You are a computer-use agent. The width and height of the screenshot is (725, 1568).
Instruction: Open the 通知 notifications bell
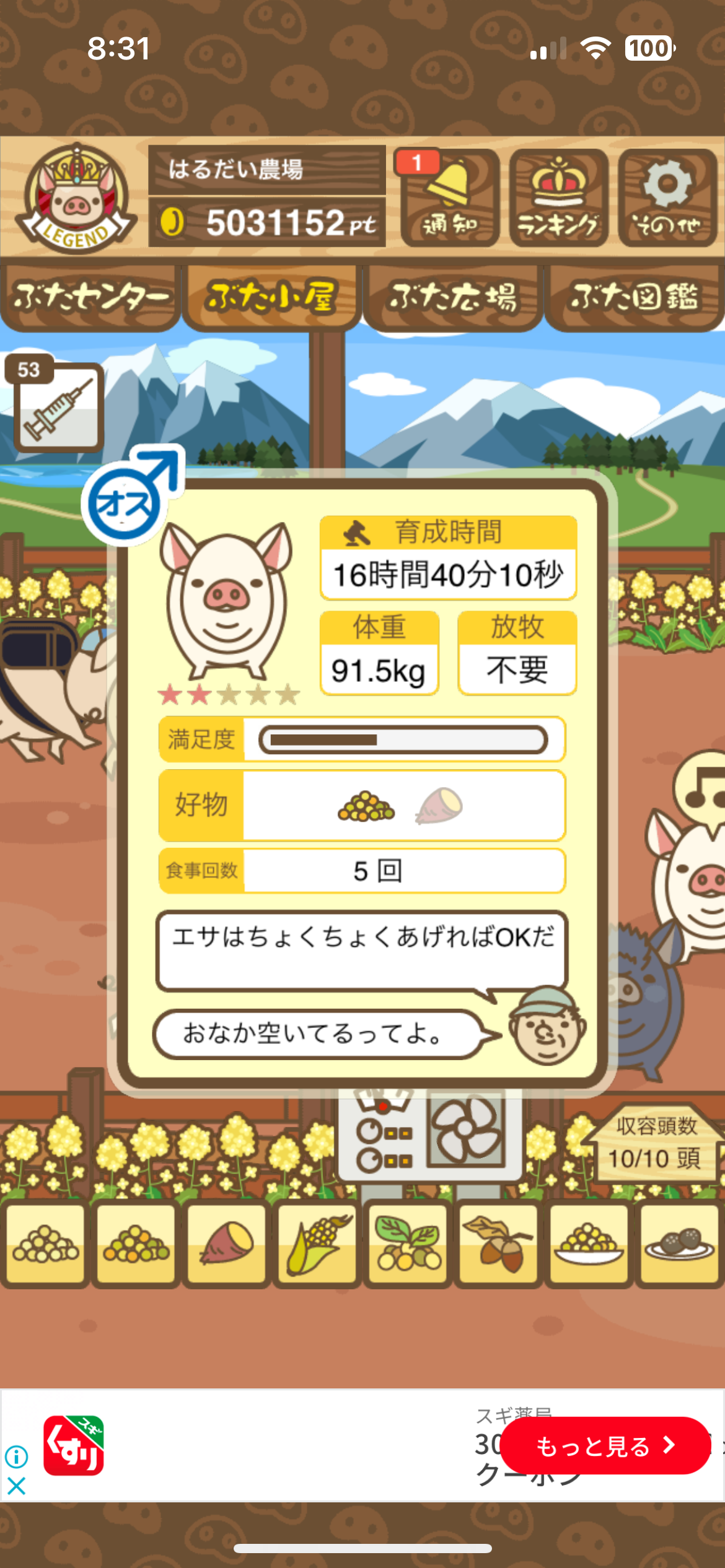(449, 198)
